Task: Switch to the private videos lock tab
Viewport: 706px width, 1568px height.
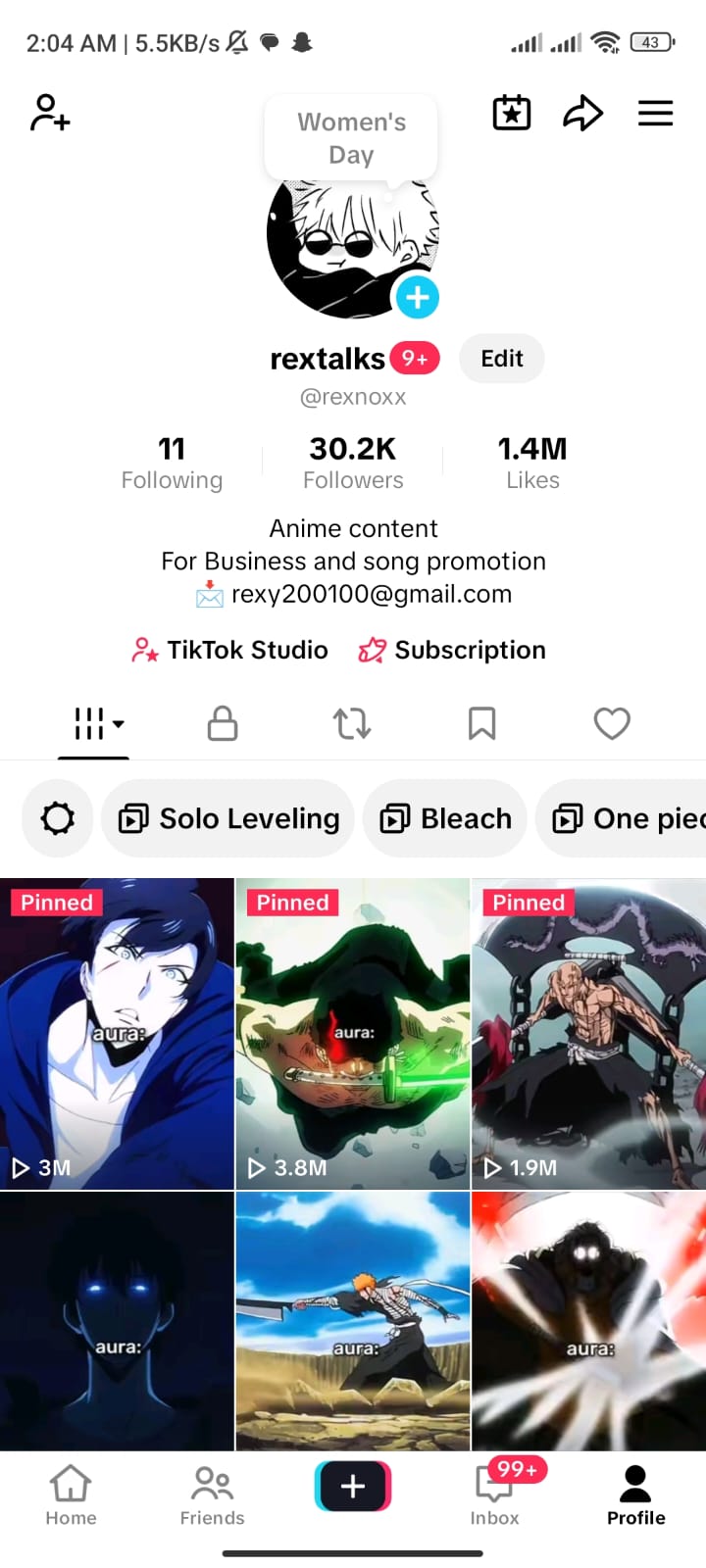Action: (x=223, y=723)
